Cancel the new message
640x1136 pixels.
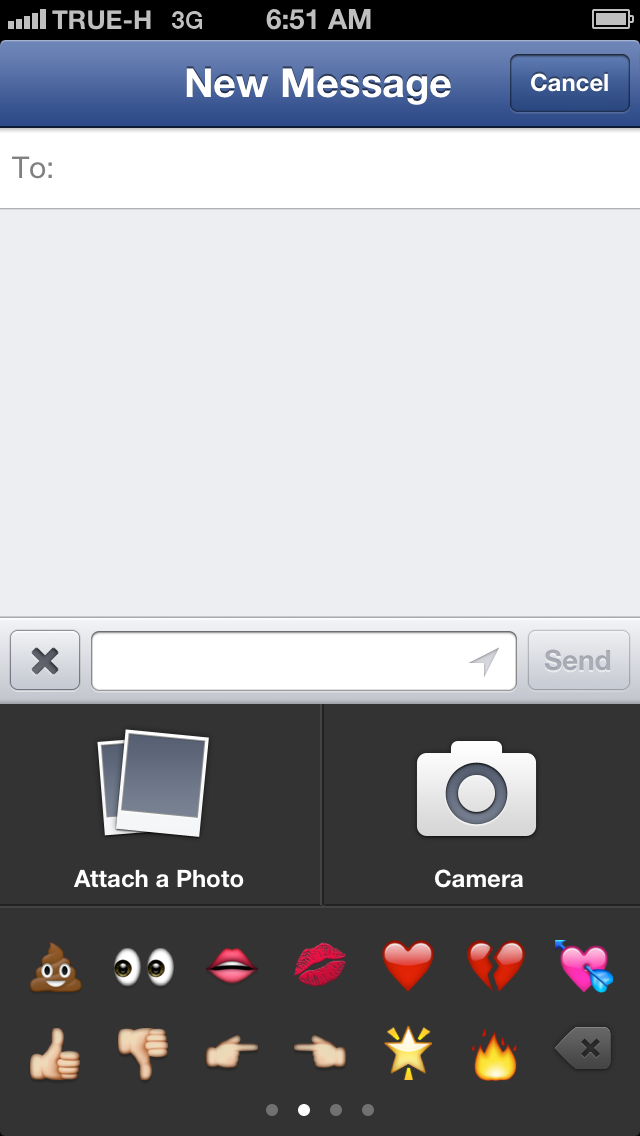[569, 83]
